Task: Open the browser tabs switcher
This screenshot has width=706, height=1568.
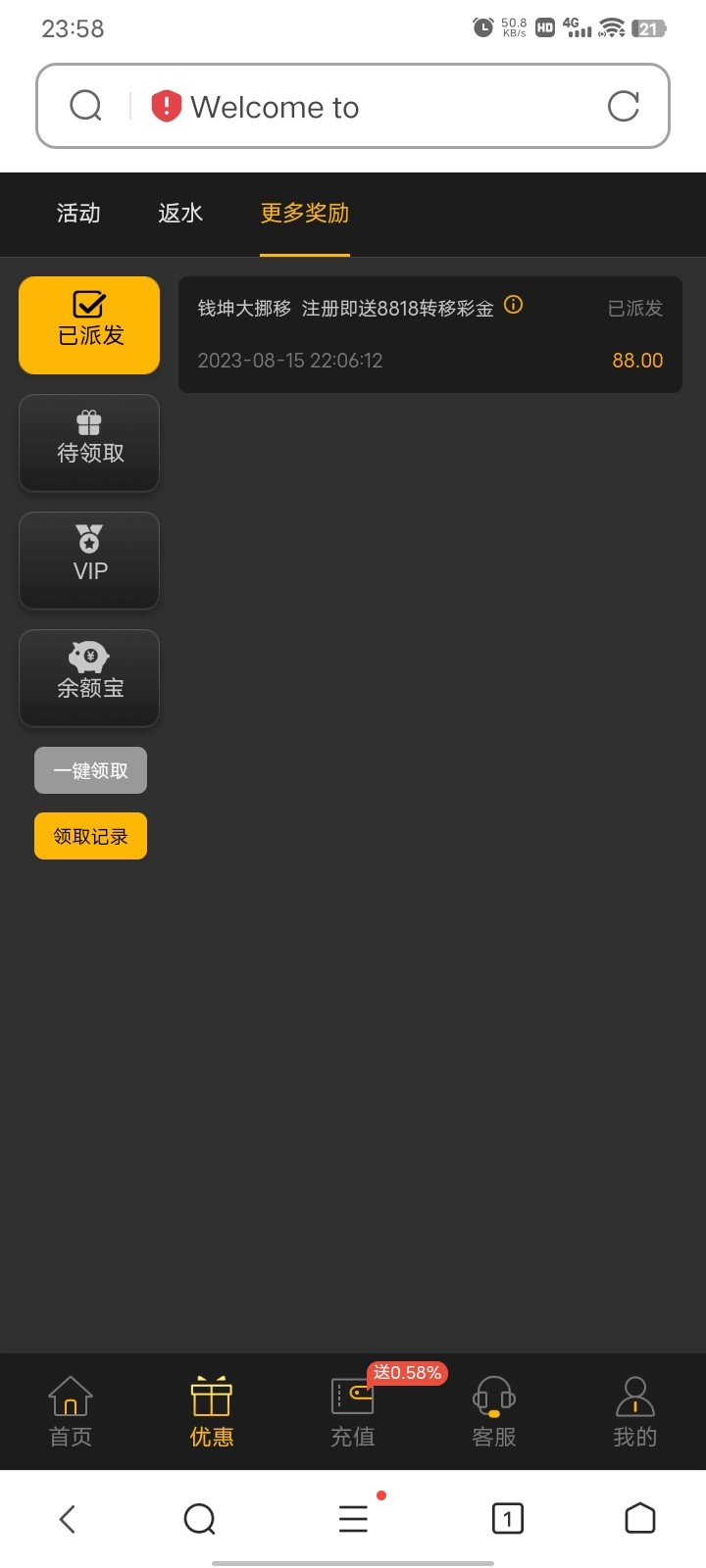Action: (x=507, y=1519)
